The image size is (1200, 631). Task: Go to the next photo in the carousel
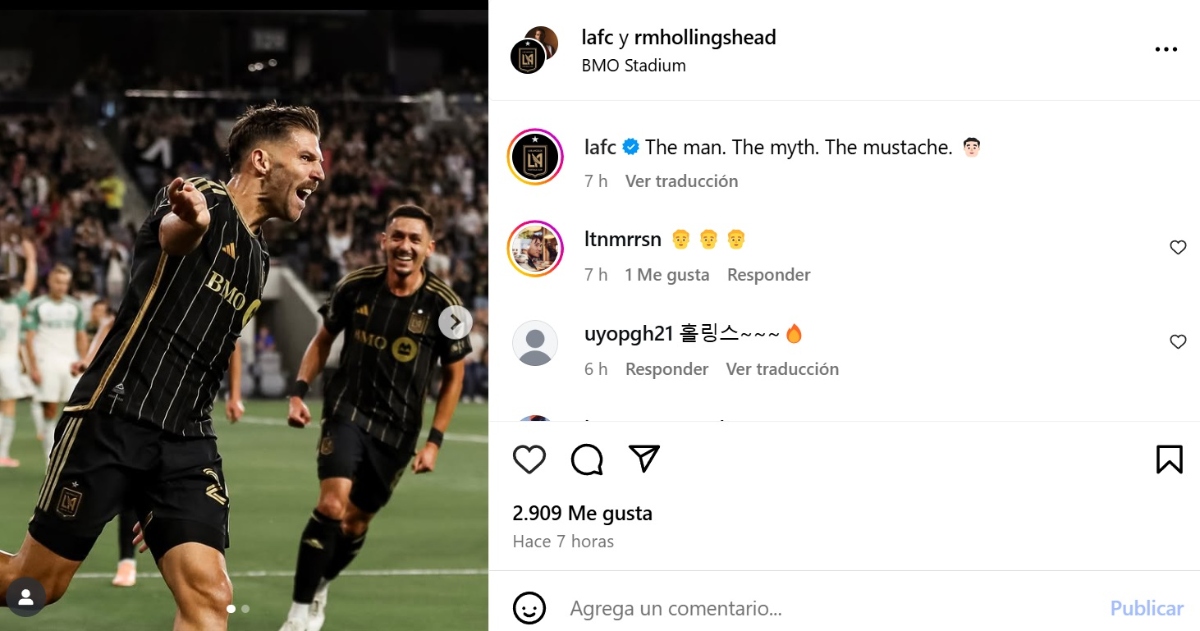pos(455,322)
